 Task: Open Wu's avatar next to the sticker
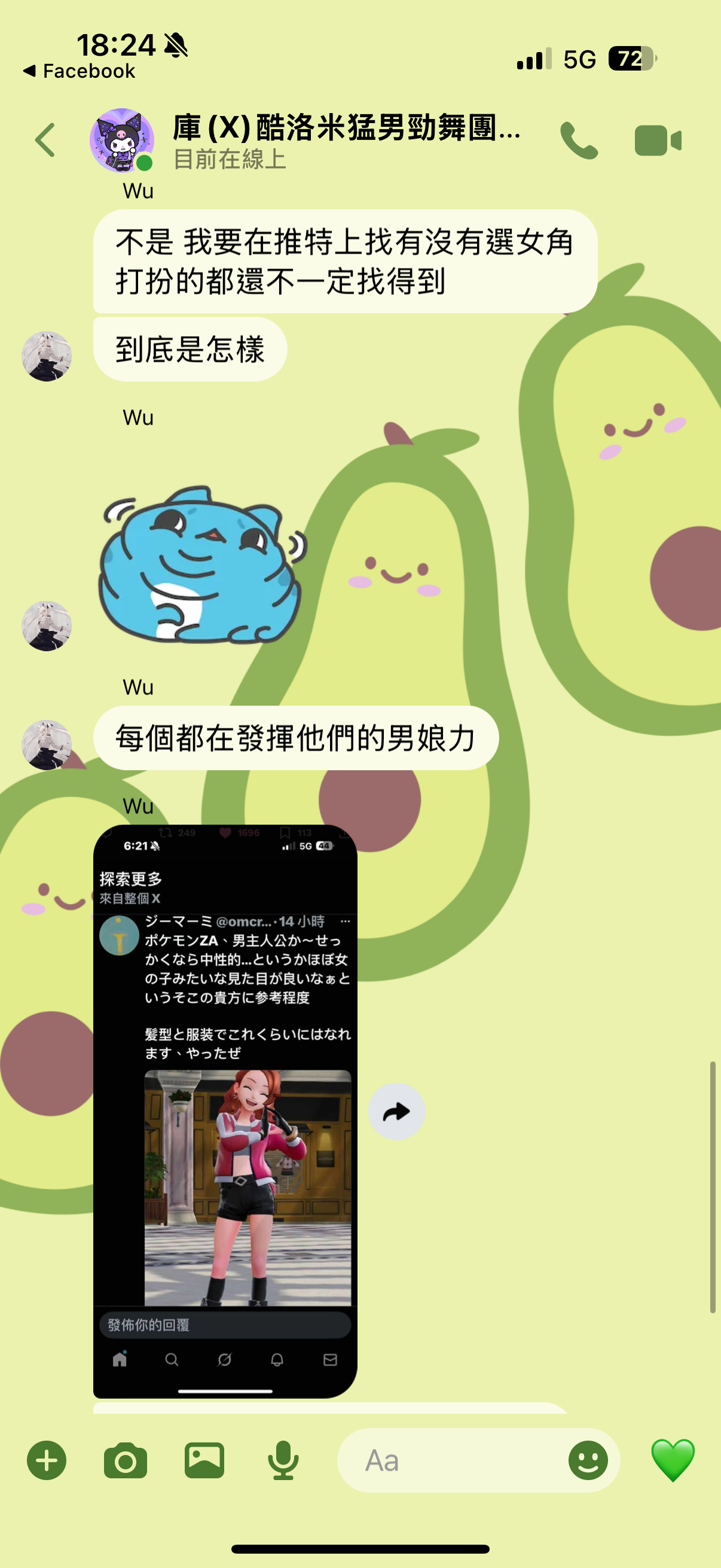coord(47,626)
